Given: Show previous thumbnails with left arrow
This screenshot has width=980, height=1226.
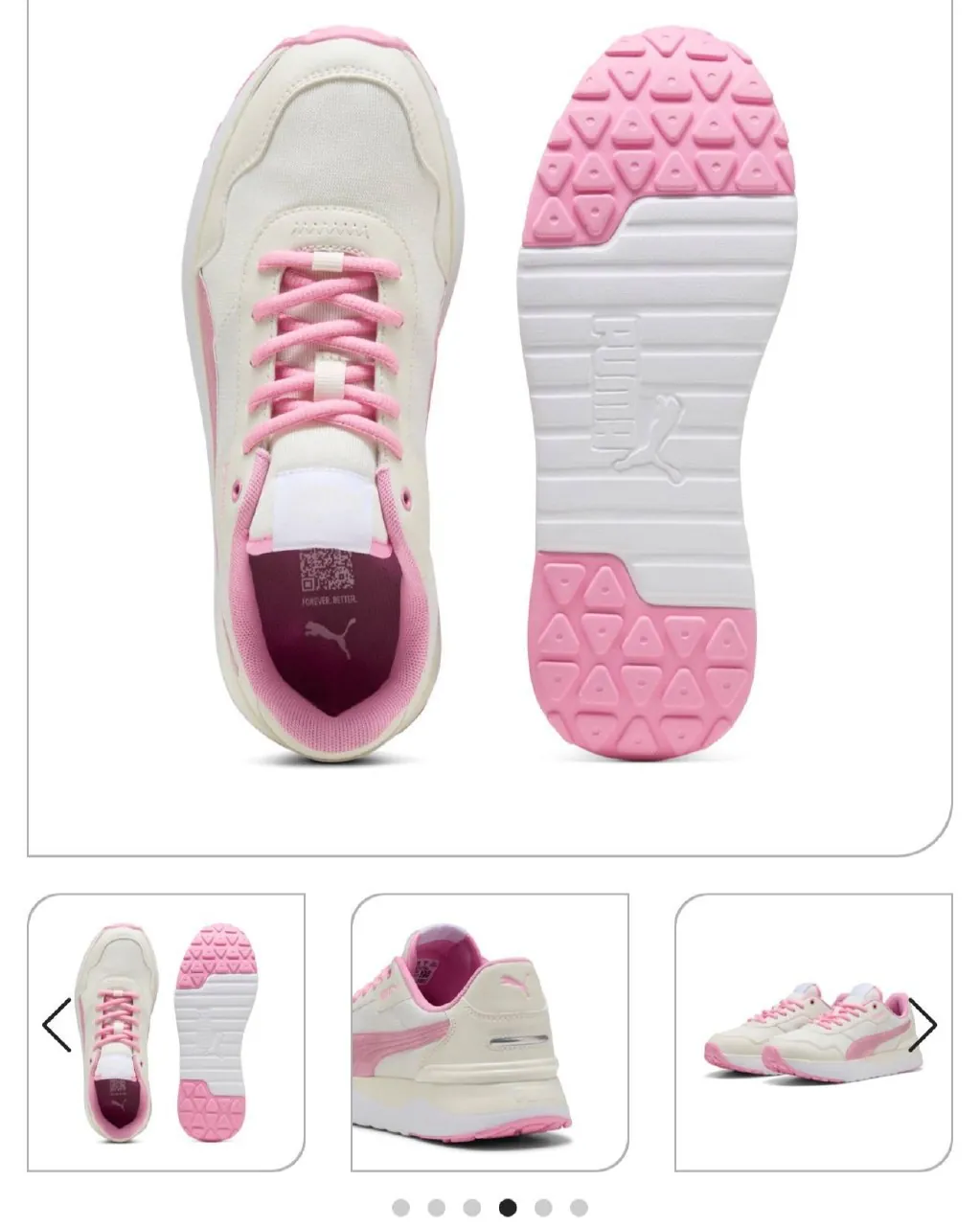Looking at the screenshot, I should [x=57, y=1025].
